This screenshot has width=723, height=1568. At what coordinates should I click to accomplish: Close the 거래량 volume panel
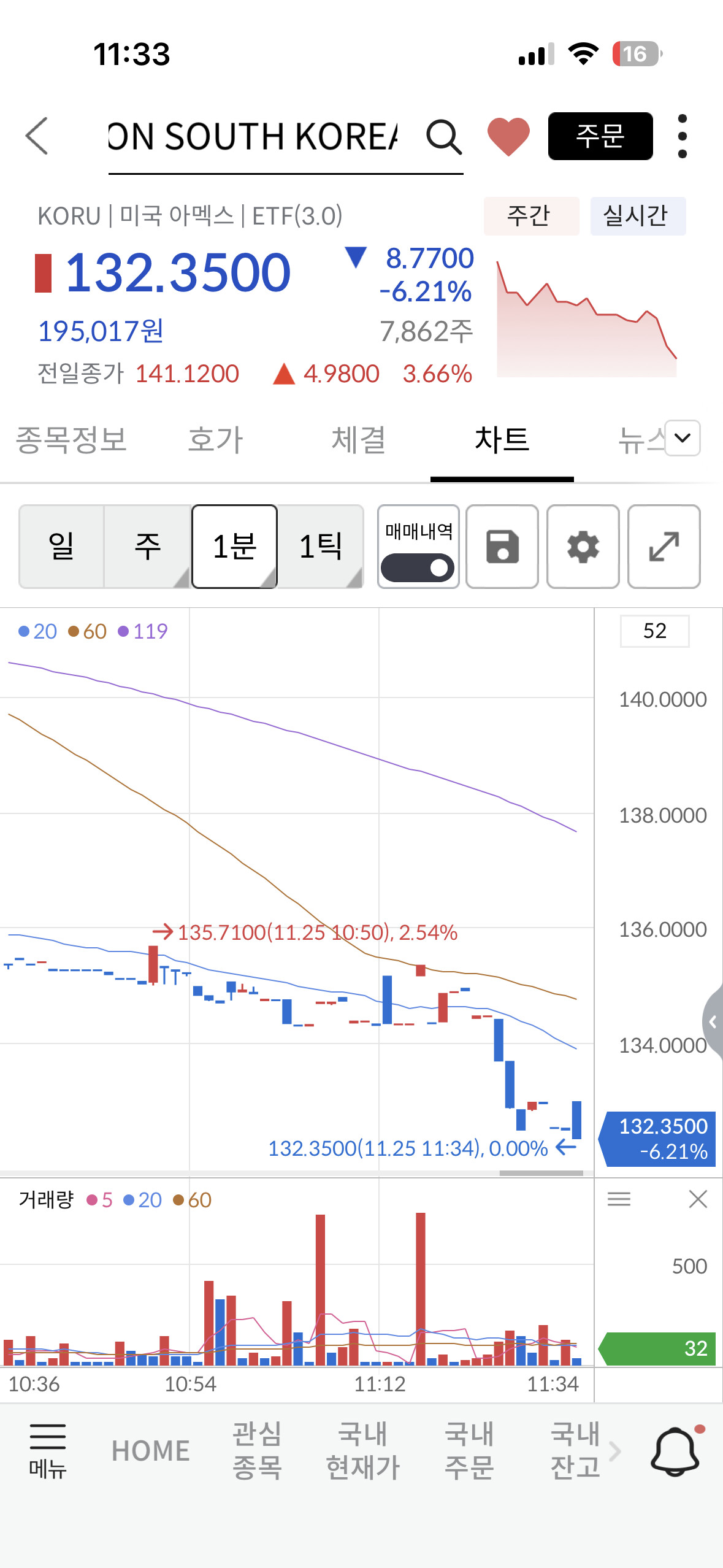pos(698,1199)
